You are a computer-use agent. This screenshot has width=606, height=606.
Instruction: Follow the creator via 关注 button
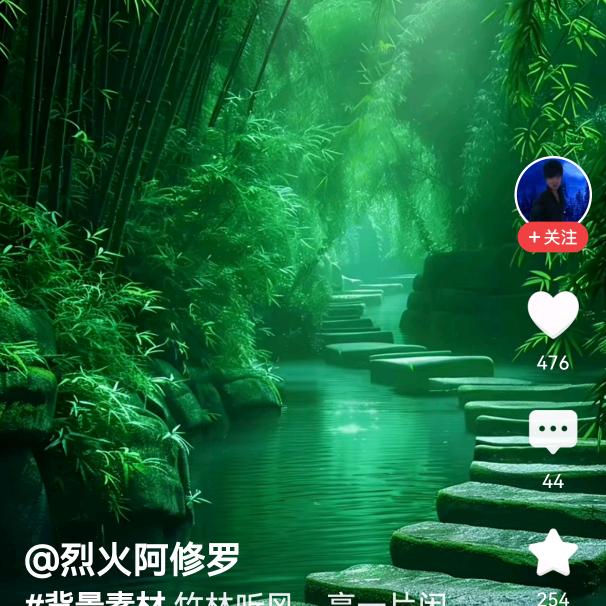coord(552,238)
